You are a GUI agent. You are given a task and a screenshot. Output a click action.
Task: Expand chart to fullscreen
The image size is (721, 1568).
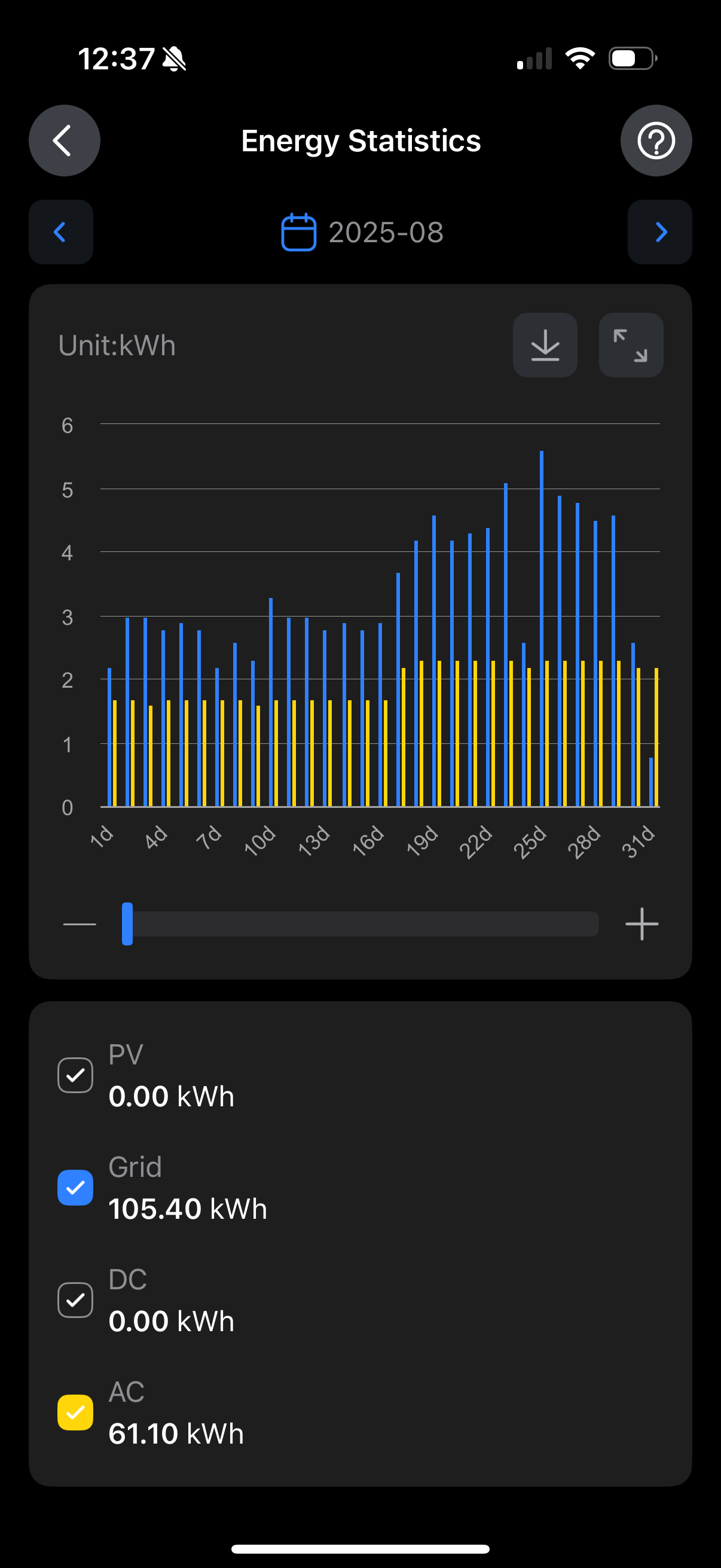pyautogui.click(x=630, y=345)
